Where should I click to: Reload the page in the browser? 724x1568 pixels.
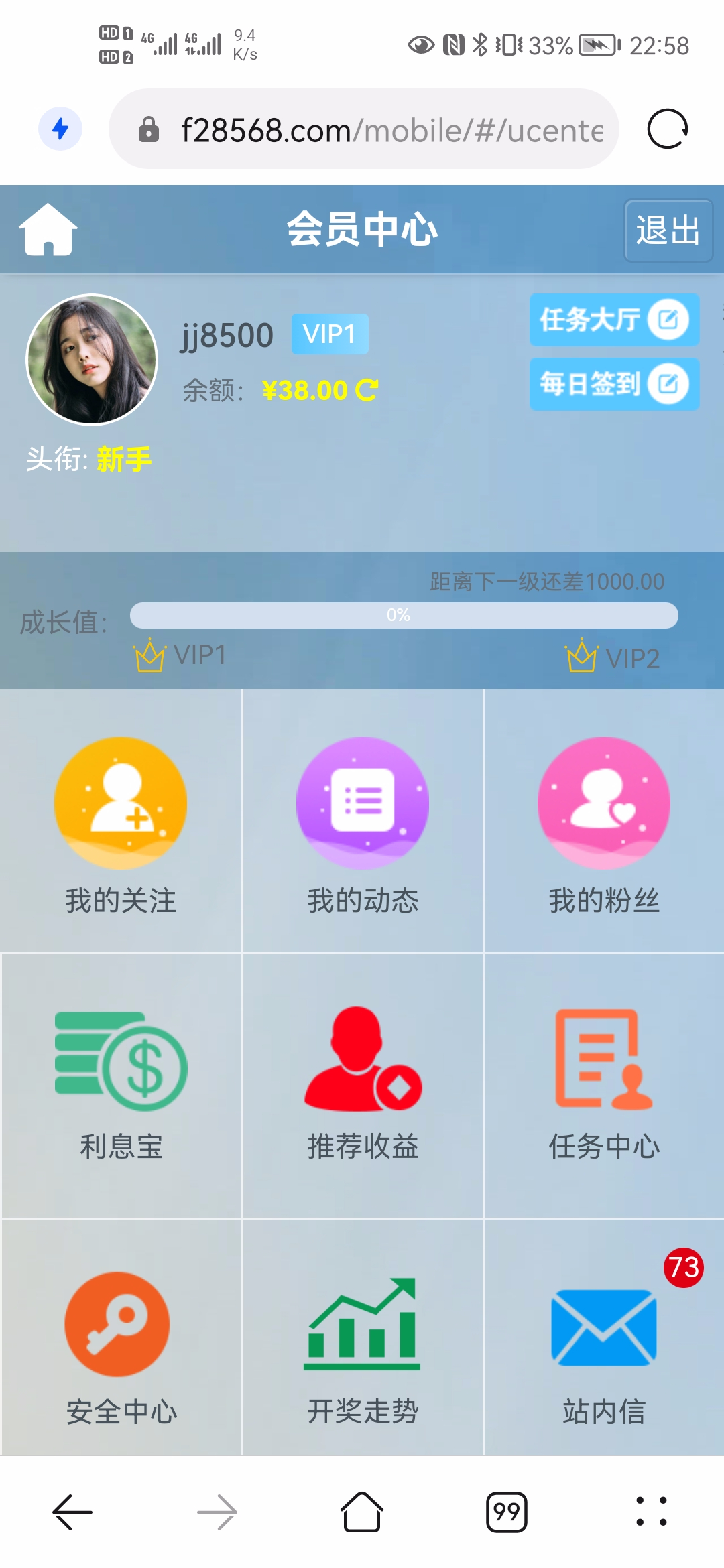tap(668, 129)
